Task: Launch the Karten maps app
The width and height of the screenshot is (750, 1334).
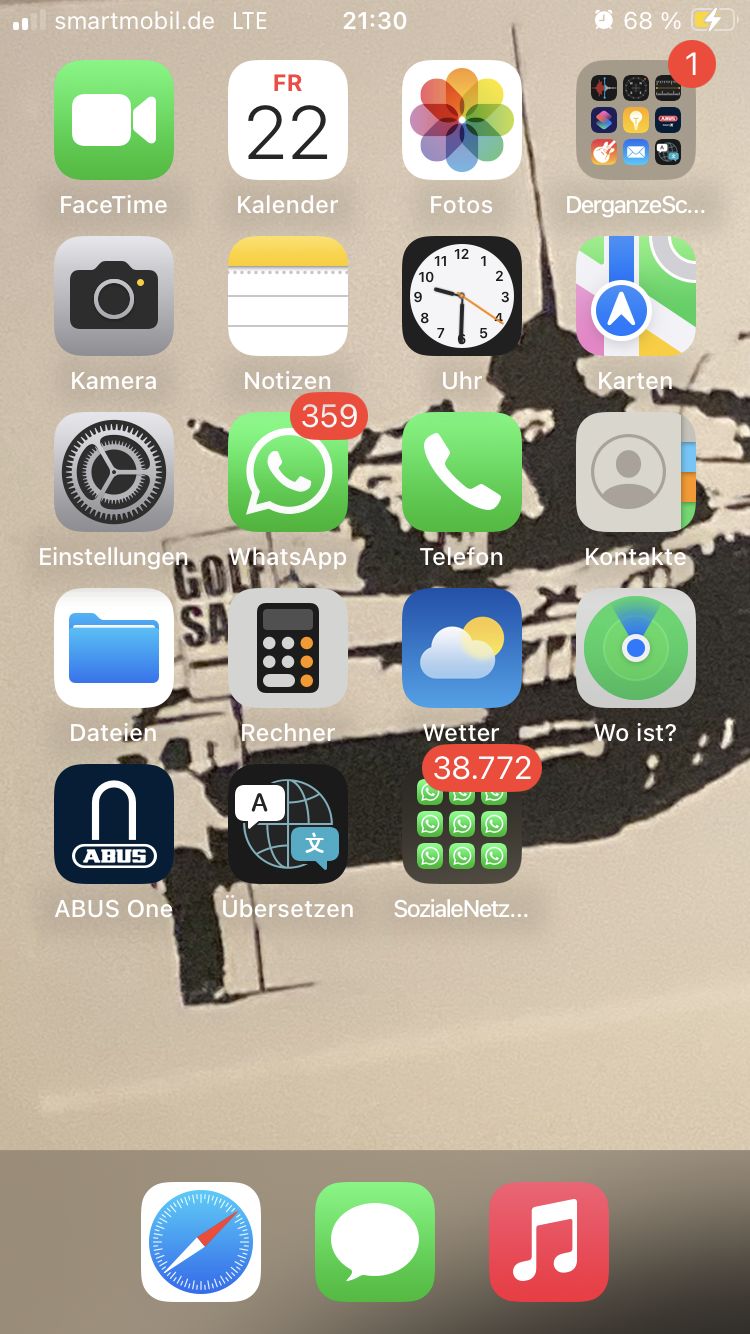Action: point(636,296)
